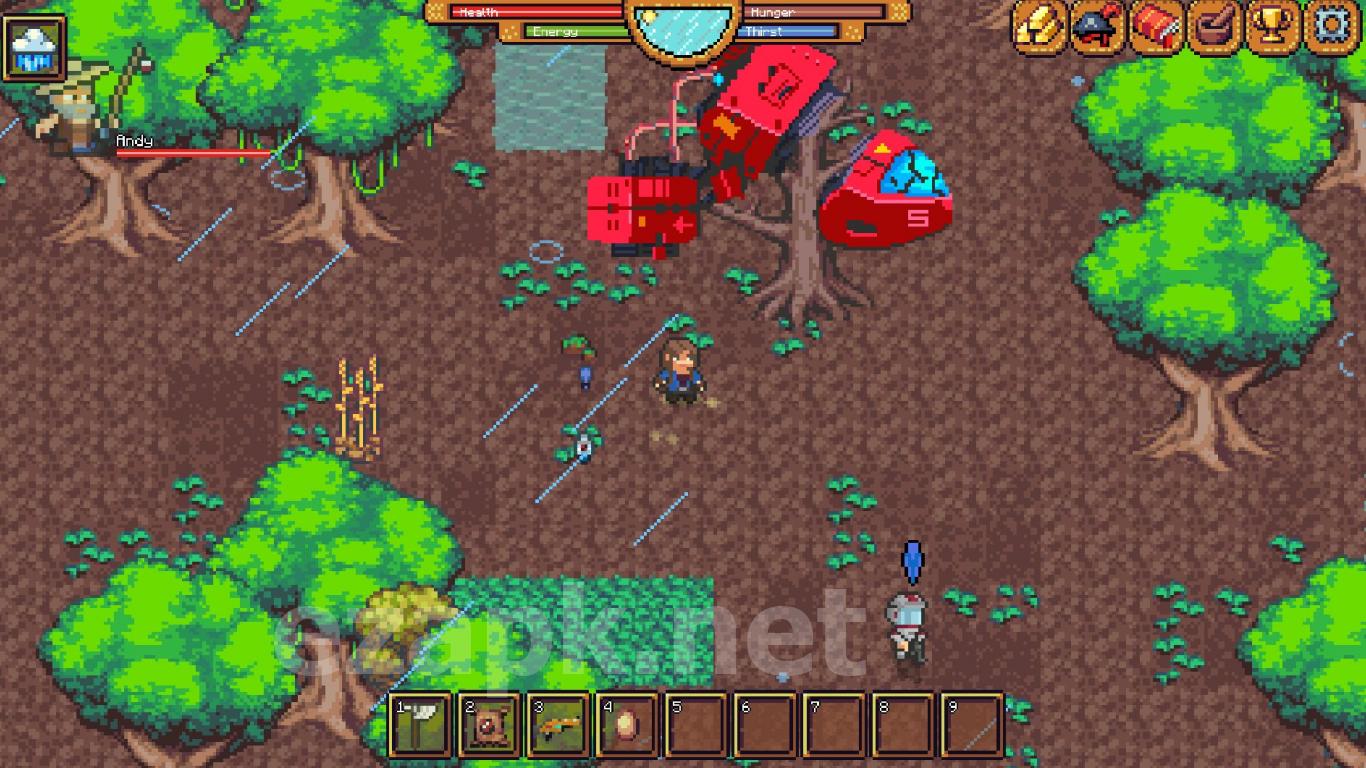This screenshot has height=768, width=1366.
Task: Select empty hotbar slot 6
Action: 765,724
